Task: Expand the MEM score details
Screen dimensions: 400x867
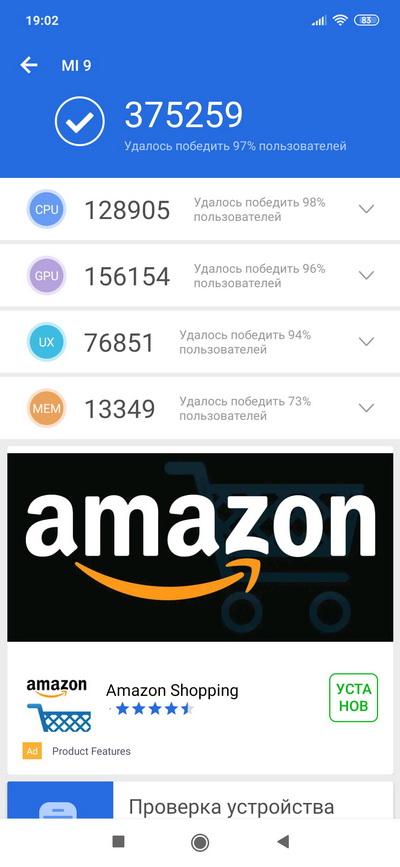Action: click(366, 408)
